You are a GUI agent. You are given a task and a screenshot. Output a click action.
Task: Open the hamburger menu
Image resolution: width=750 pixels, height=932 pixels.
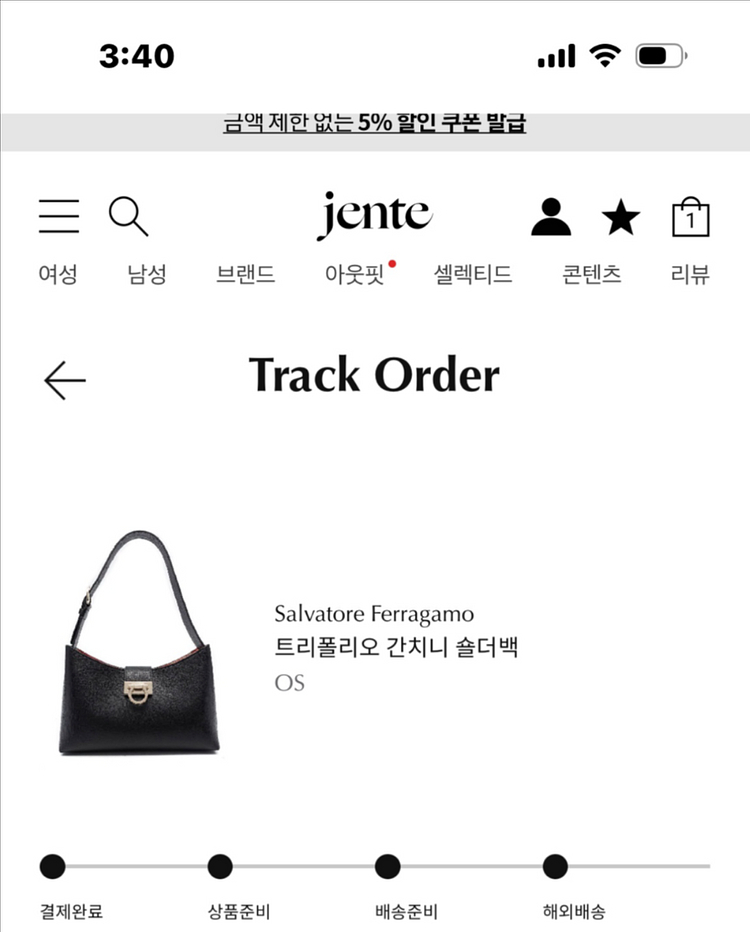click(x=59, y=216)
